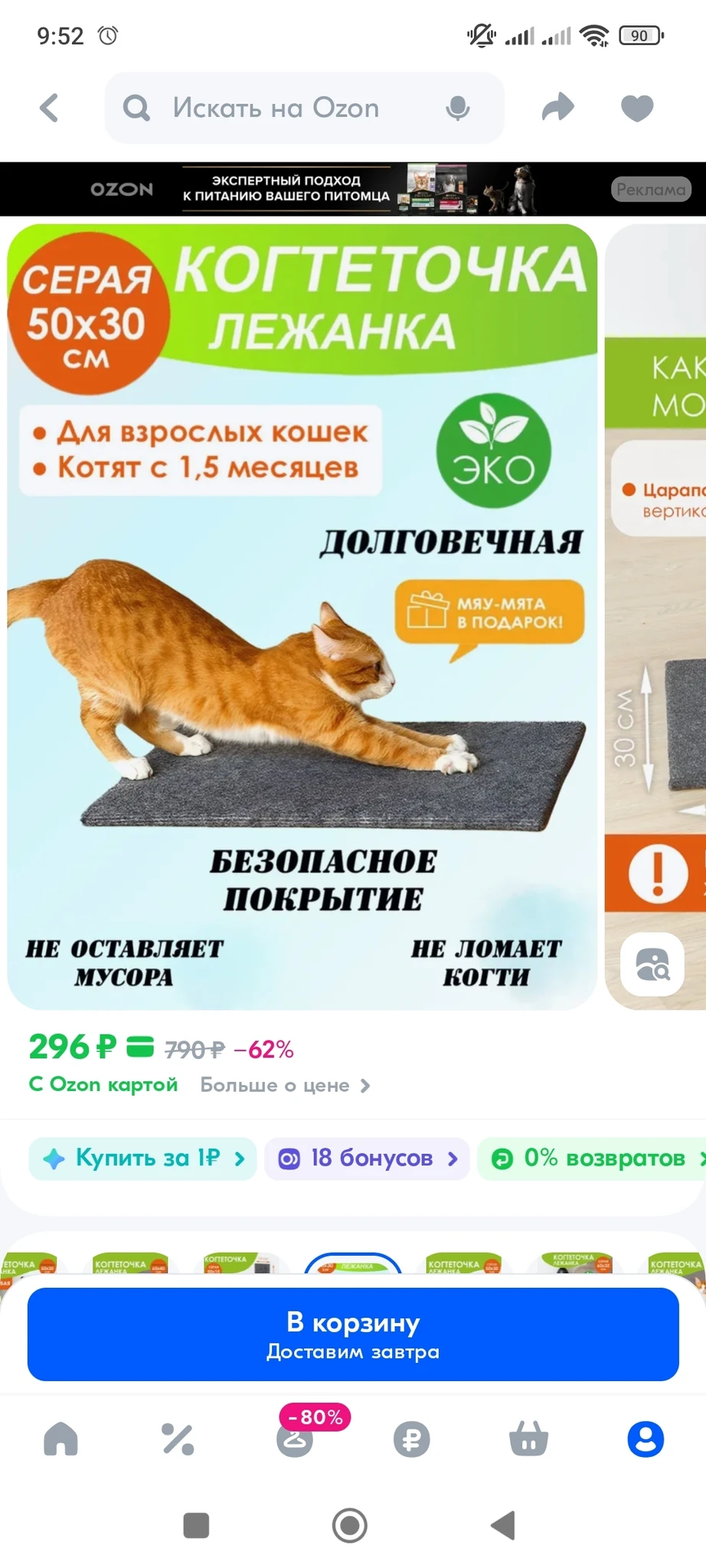Open the tab with the -80% badge
Image resolution: width=706 pixels, height=1568 pixels.
295,1439
